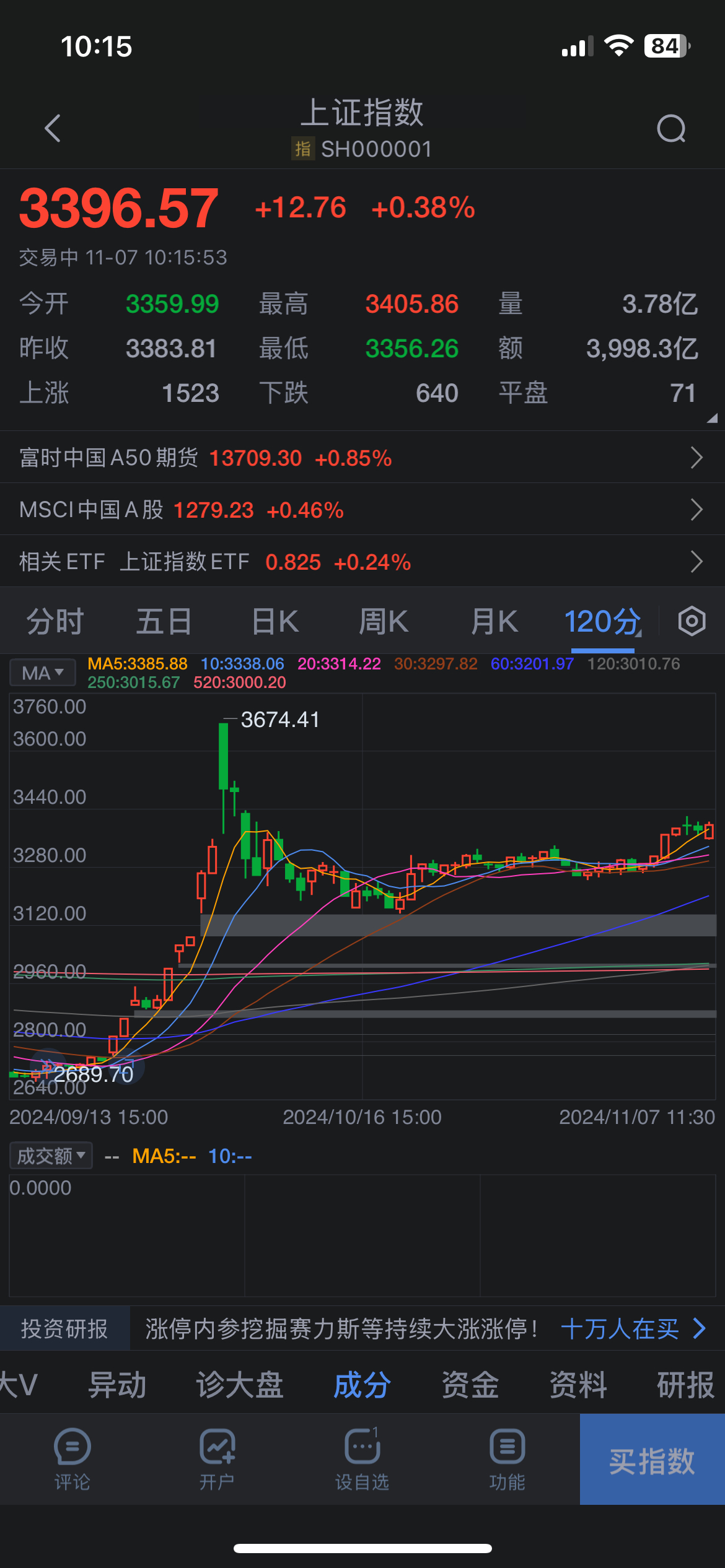Tap the 买指数 button

pyautogui.click(x=652, y=1460)
